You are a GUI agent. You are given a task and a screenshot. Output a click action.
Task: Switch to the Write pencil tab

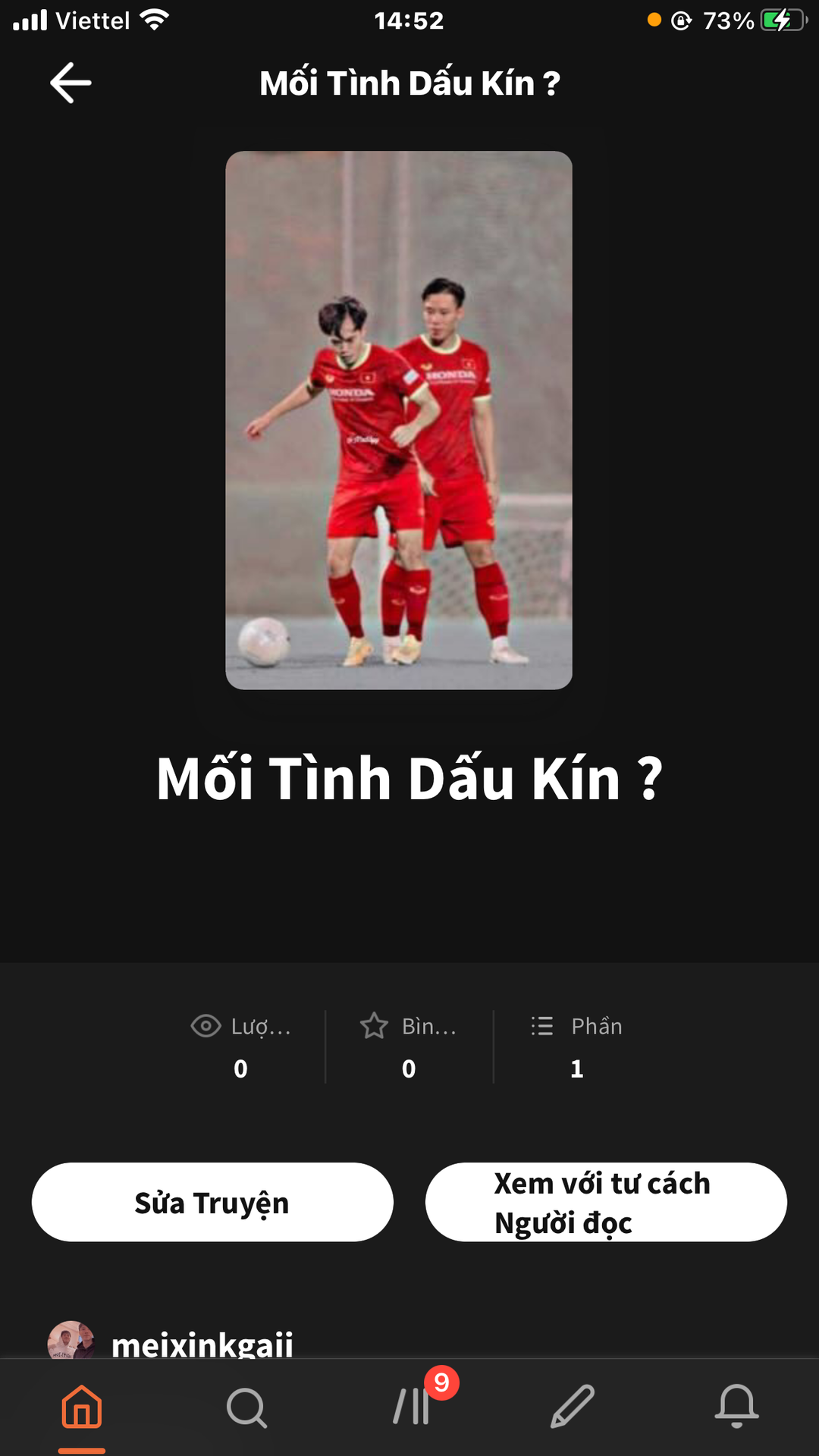[x=573, y=1407]
